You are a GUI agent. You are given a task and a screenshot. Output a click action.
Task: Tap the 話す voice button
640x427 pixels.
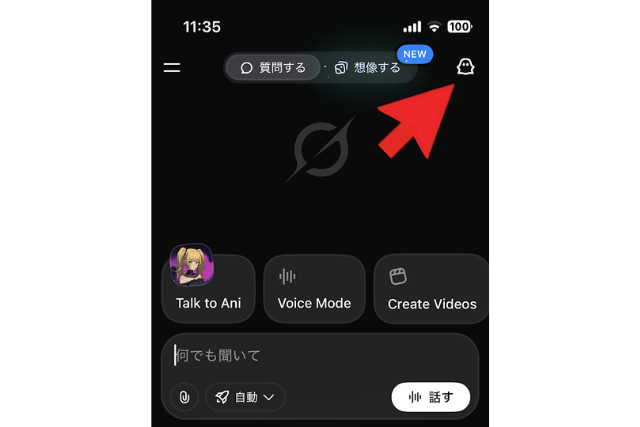point(430,397)
